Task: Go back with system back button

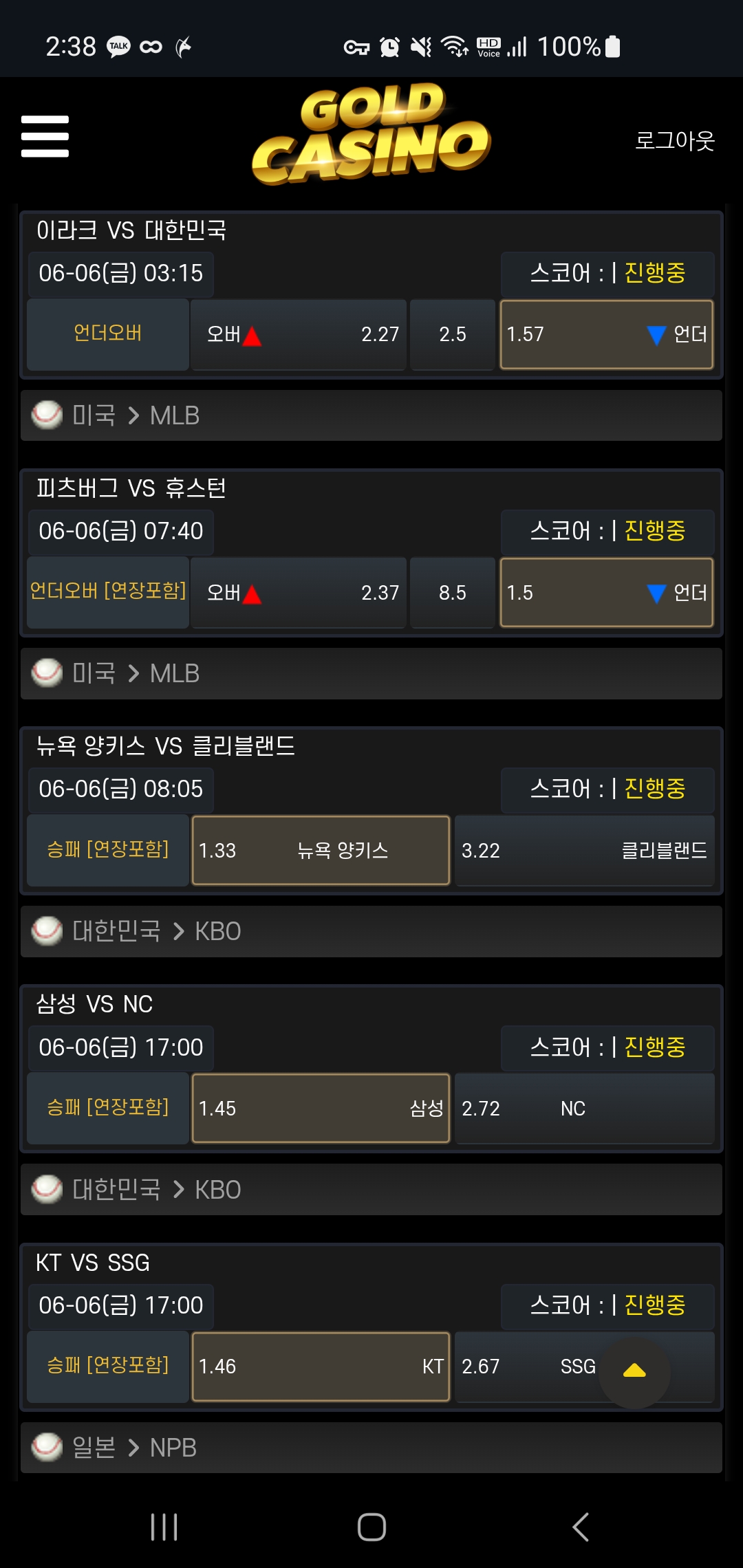Action: tap(580, 1527)
